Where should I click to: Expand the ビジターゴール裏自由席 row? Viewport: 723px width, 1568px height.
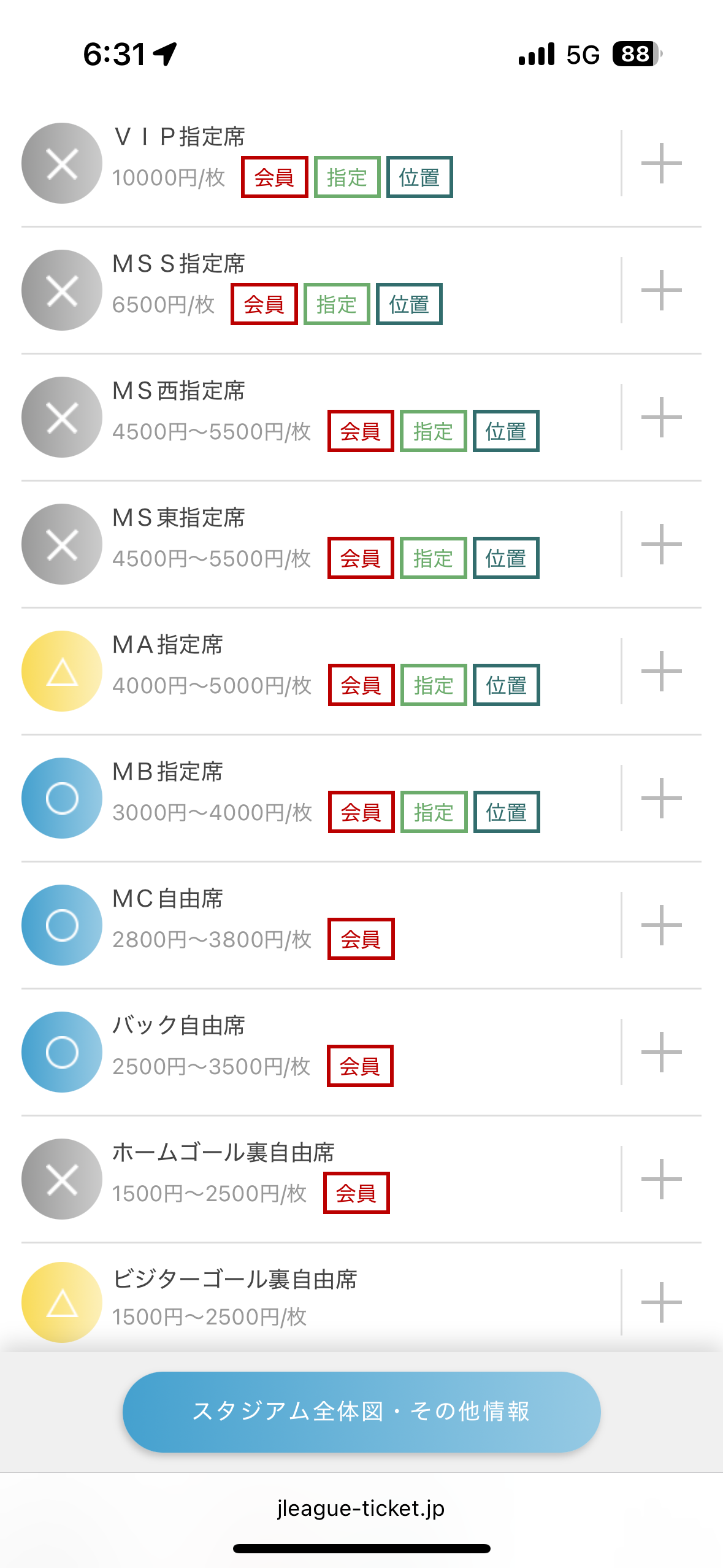coord(661,1302)
